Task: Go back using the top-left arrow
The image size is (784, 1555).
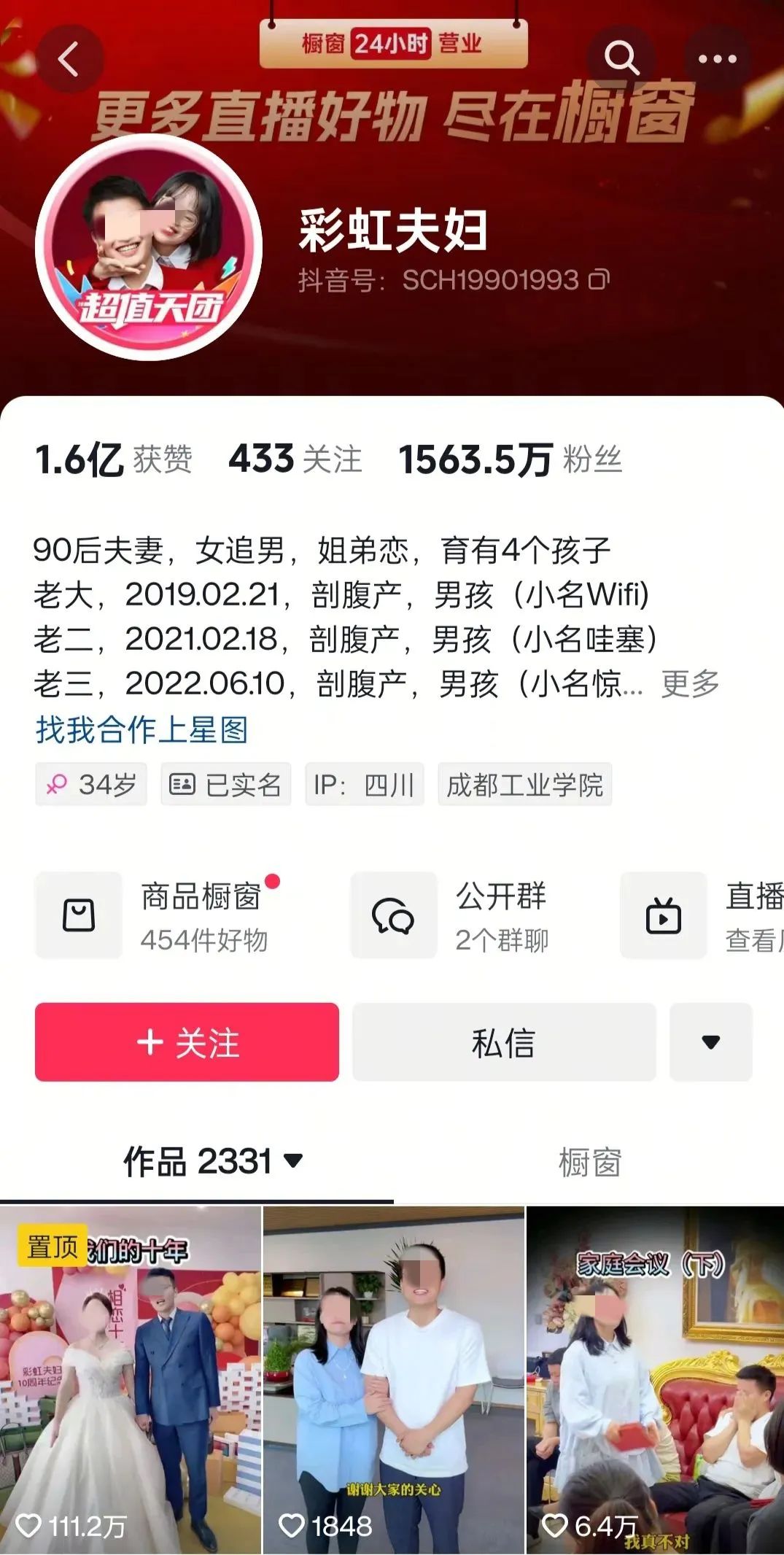Action: [x=70, y=59]
